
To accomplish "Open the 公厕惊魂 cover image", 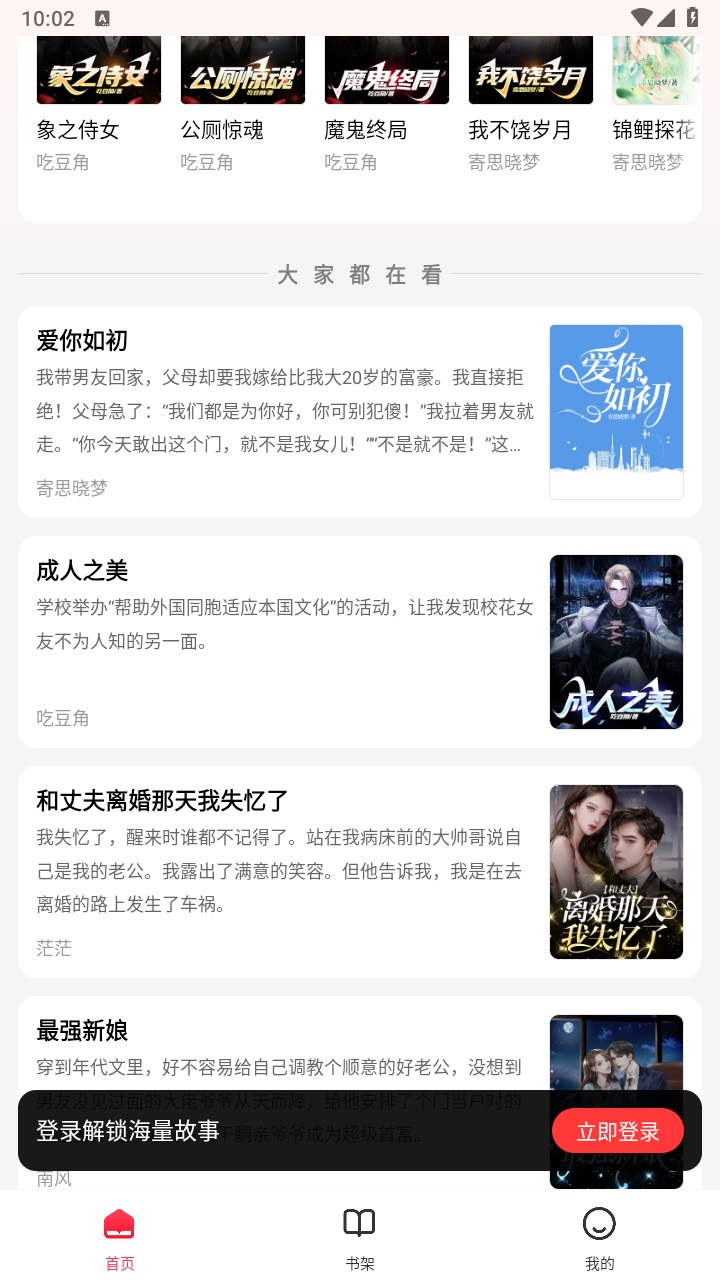I will (242, 69).
